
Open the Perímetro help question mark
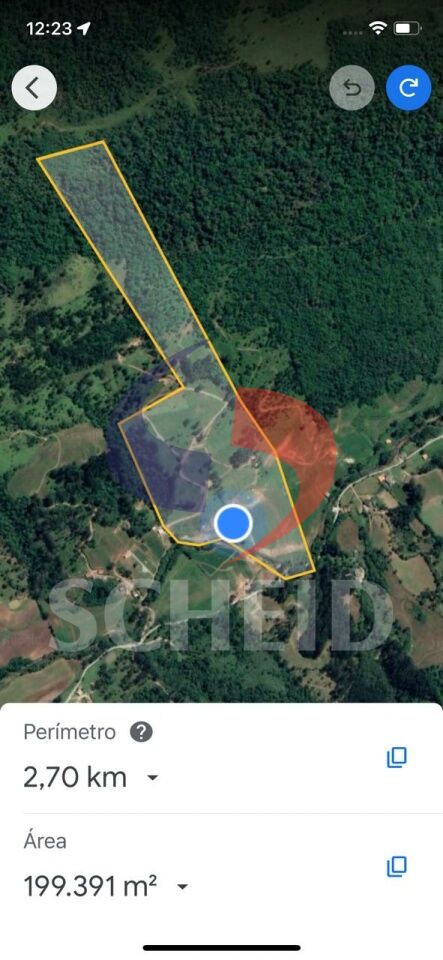tap(141, 732)
